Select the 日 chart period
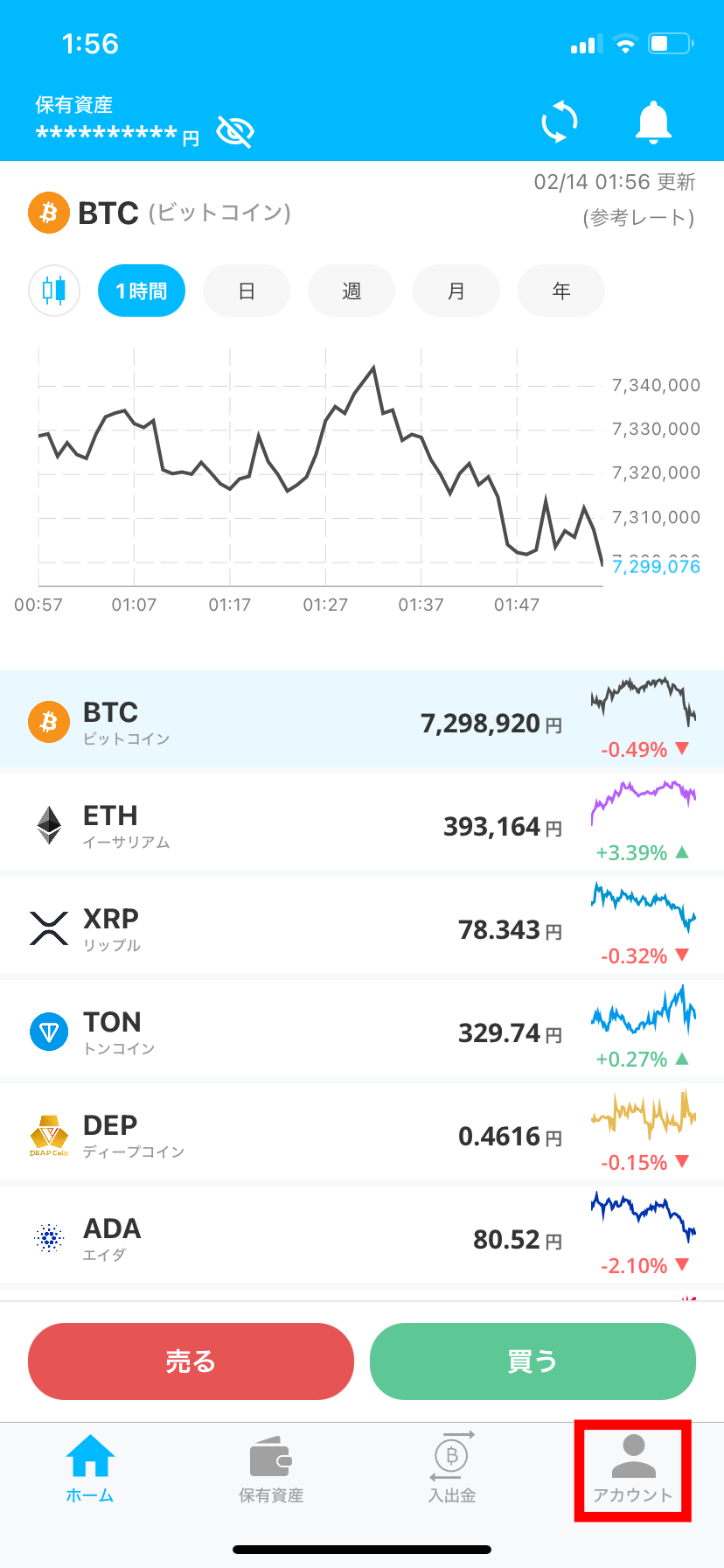The width and height of the screenshot is (724, 1568). click(x=247, y=290)
